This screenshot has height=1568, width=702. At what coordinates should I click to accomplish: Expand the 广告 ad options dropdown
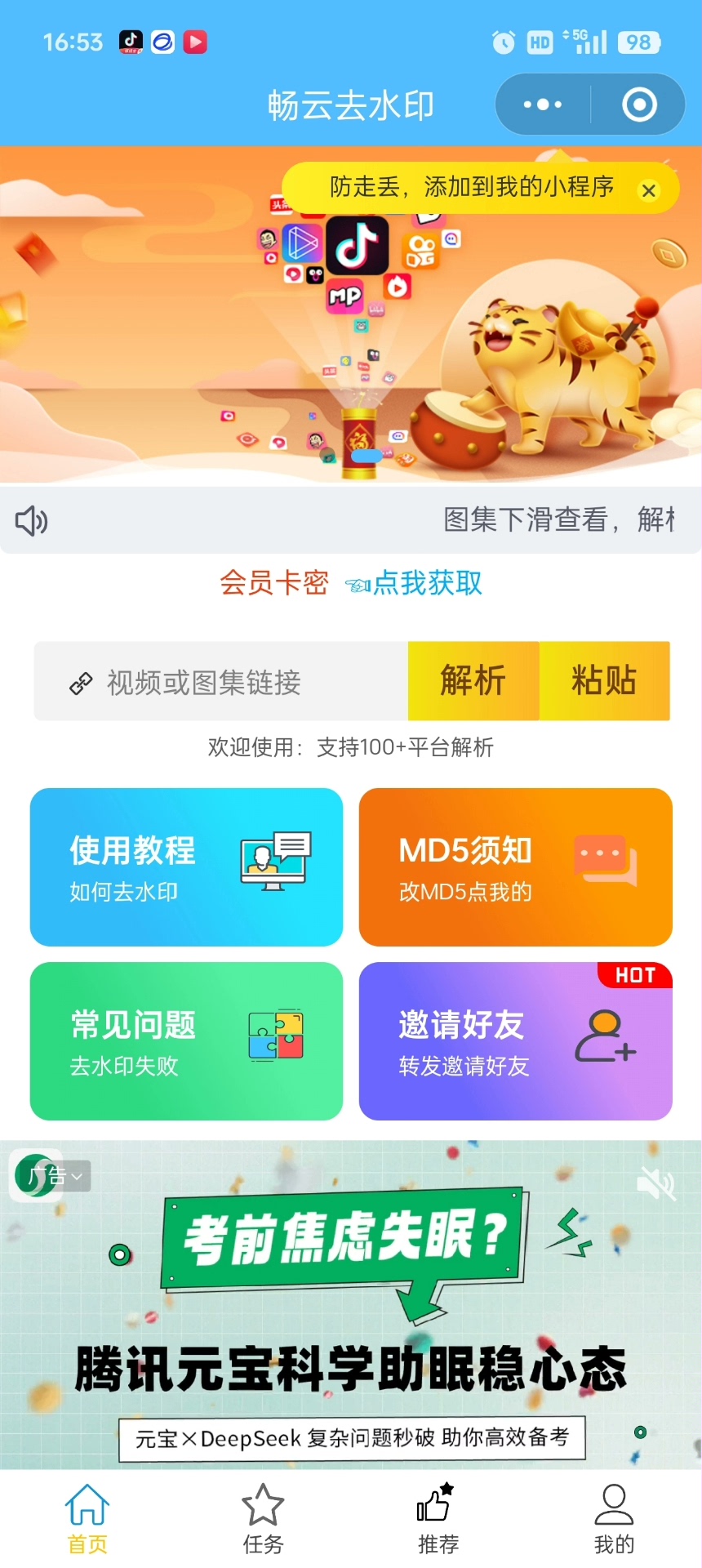point(56,1176)
